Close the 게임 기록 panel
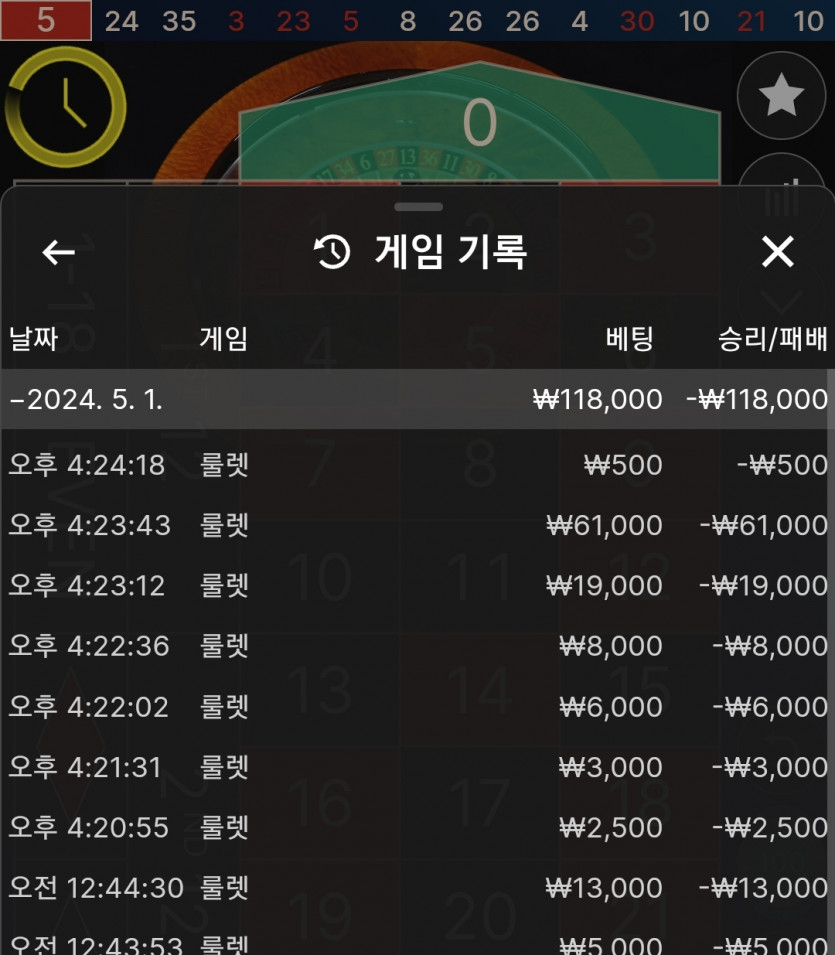 coord(777,253)
